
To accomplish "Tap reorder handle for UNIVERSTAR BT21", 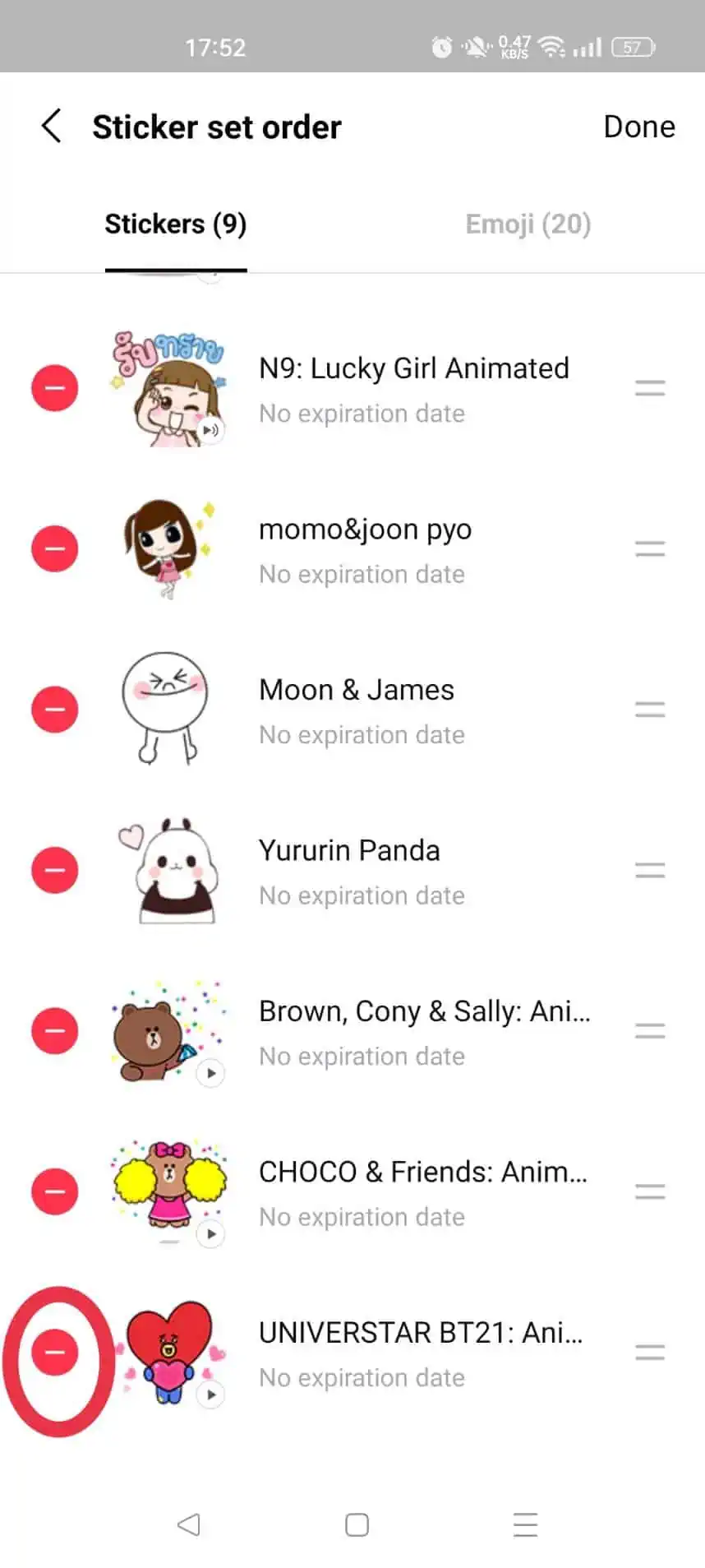I will coord(649,1353).
